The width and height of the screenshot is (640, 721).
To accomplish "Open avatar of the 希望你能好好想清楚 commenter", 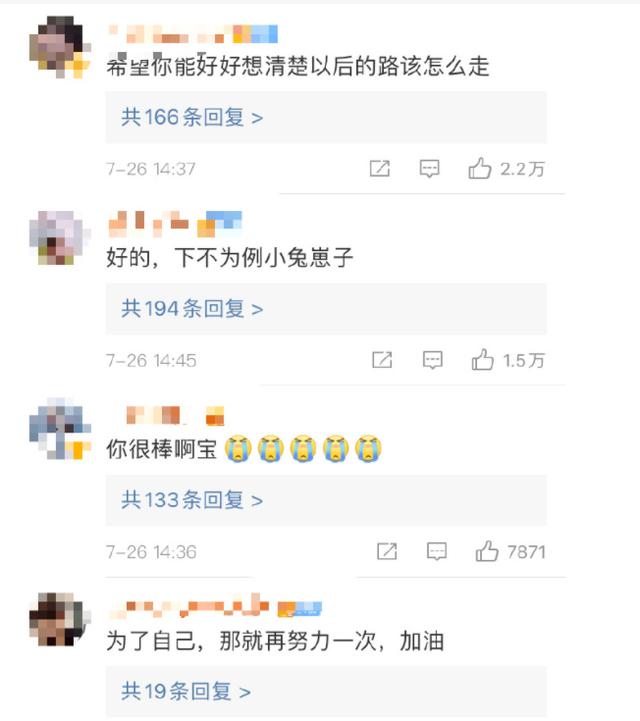I will (x=57, y=45).
